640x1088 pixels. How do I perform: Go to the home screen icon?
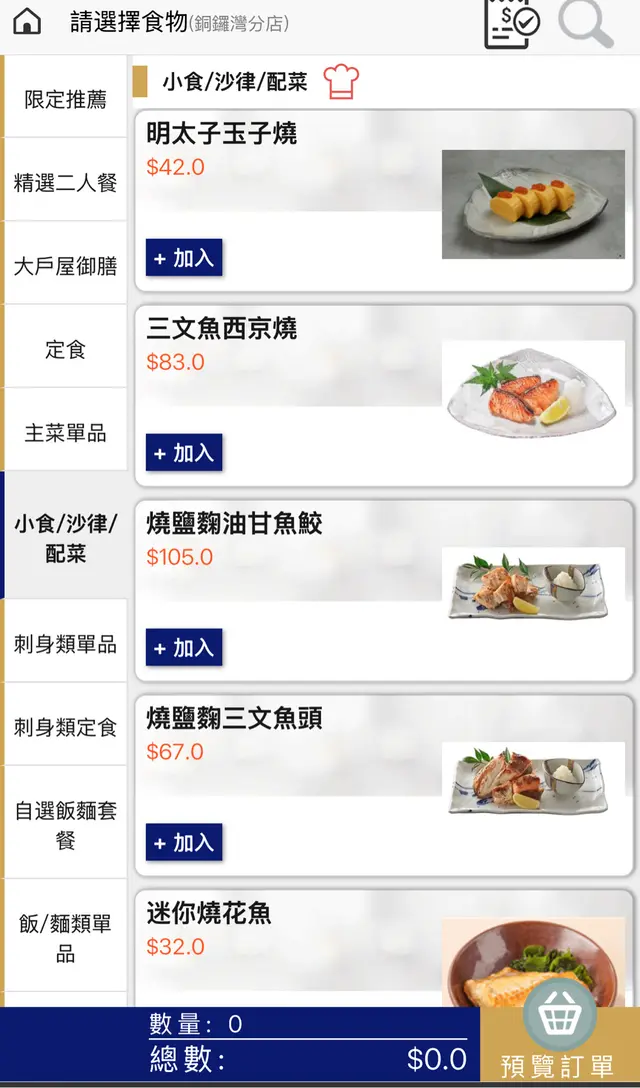pyautogui.click(x=27, y=22)
